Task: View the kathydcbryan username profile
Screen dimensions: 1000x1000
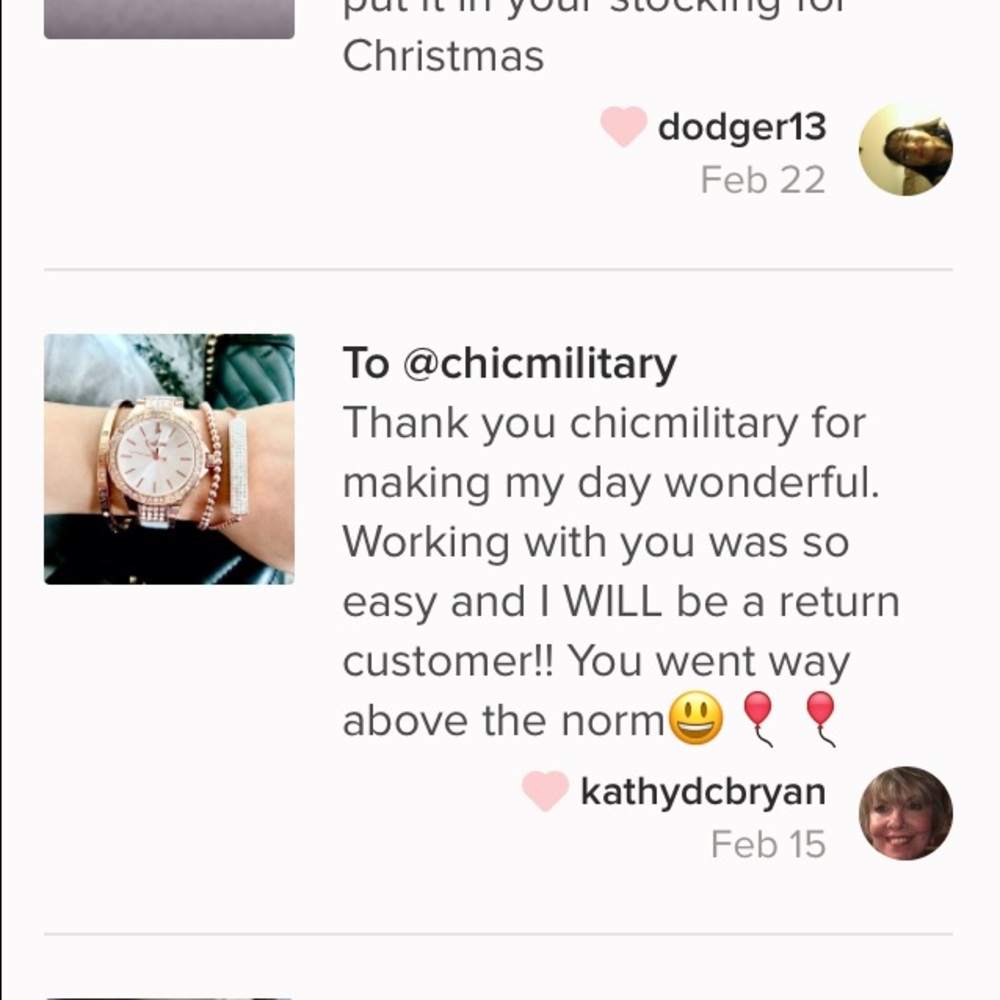Action: (702, 791)
